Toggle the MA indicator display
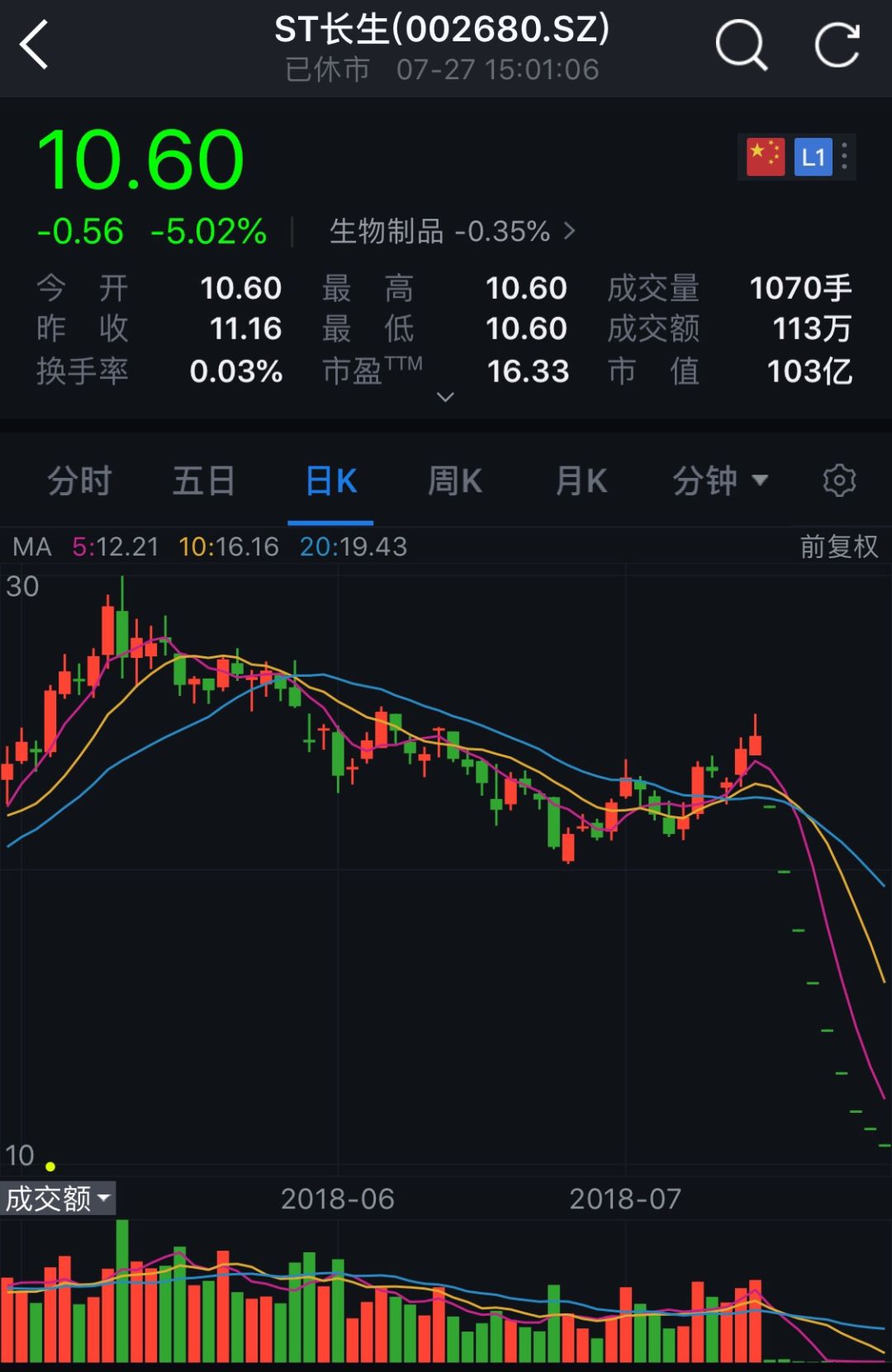Viewport: 892px width, 1372px height. coord(31,546)
